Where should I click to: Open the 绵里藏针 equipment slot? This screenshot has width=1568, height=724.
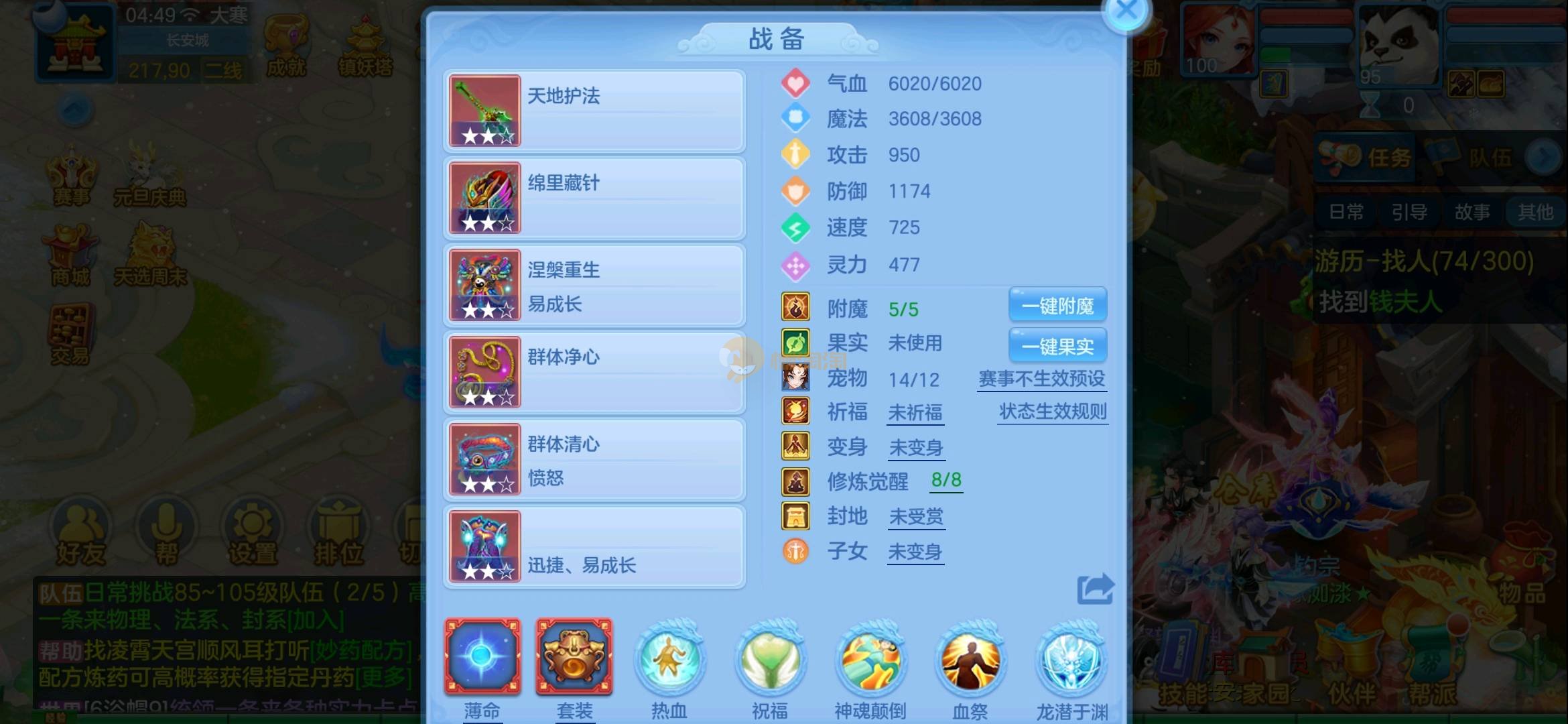[x=594, y=198]
